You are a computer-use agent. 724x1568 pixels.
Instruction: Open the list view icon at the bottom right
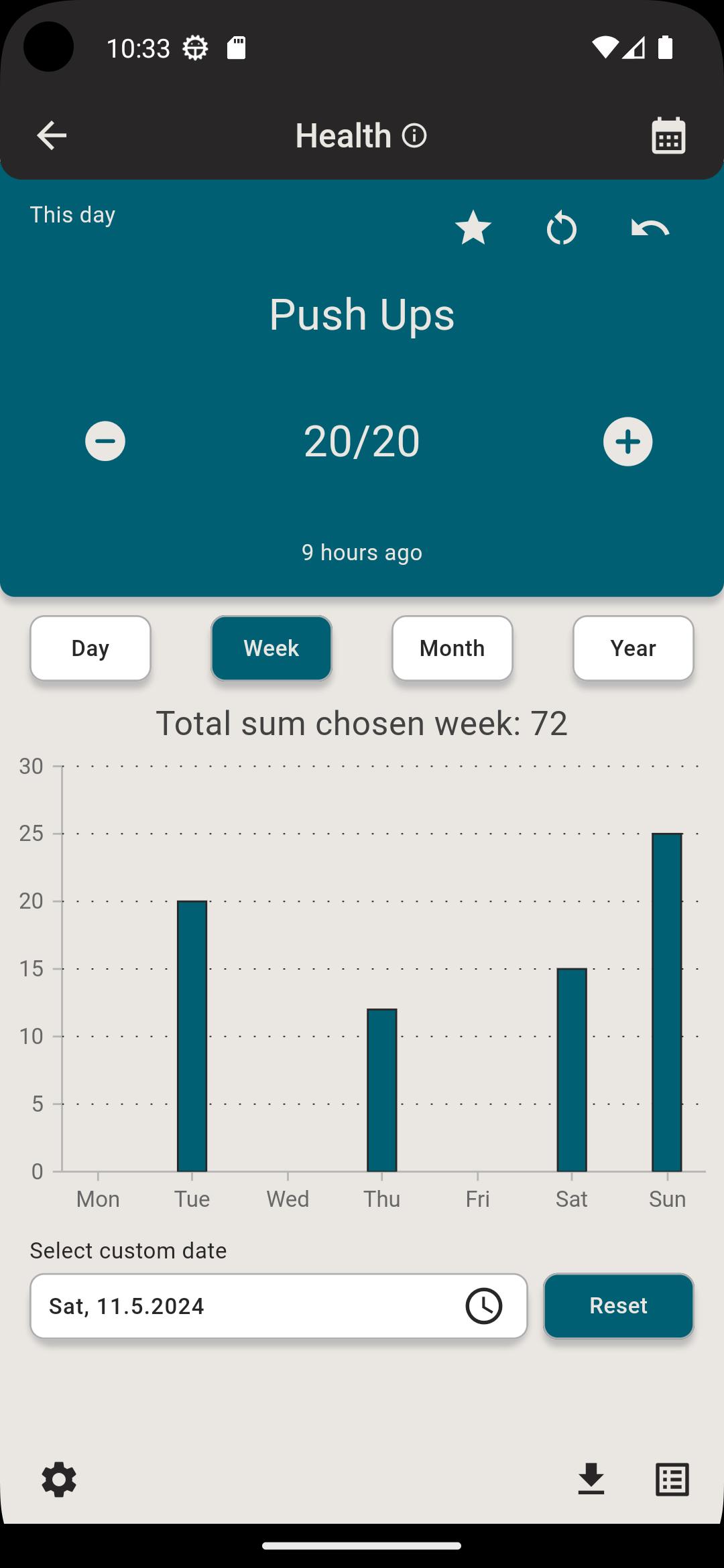[672, 1480]
